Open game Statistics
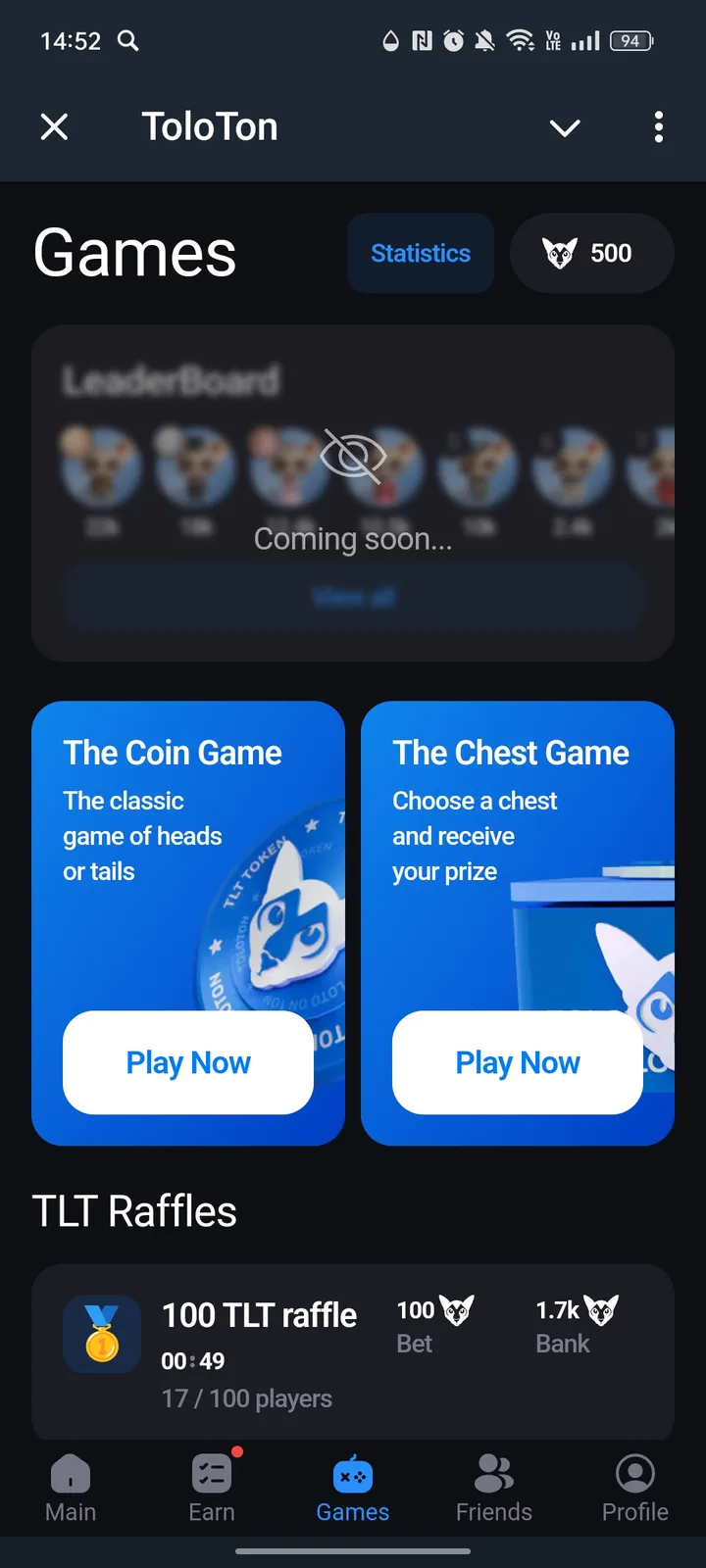Screen dimensions: 706x1568 (421, 253)
